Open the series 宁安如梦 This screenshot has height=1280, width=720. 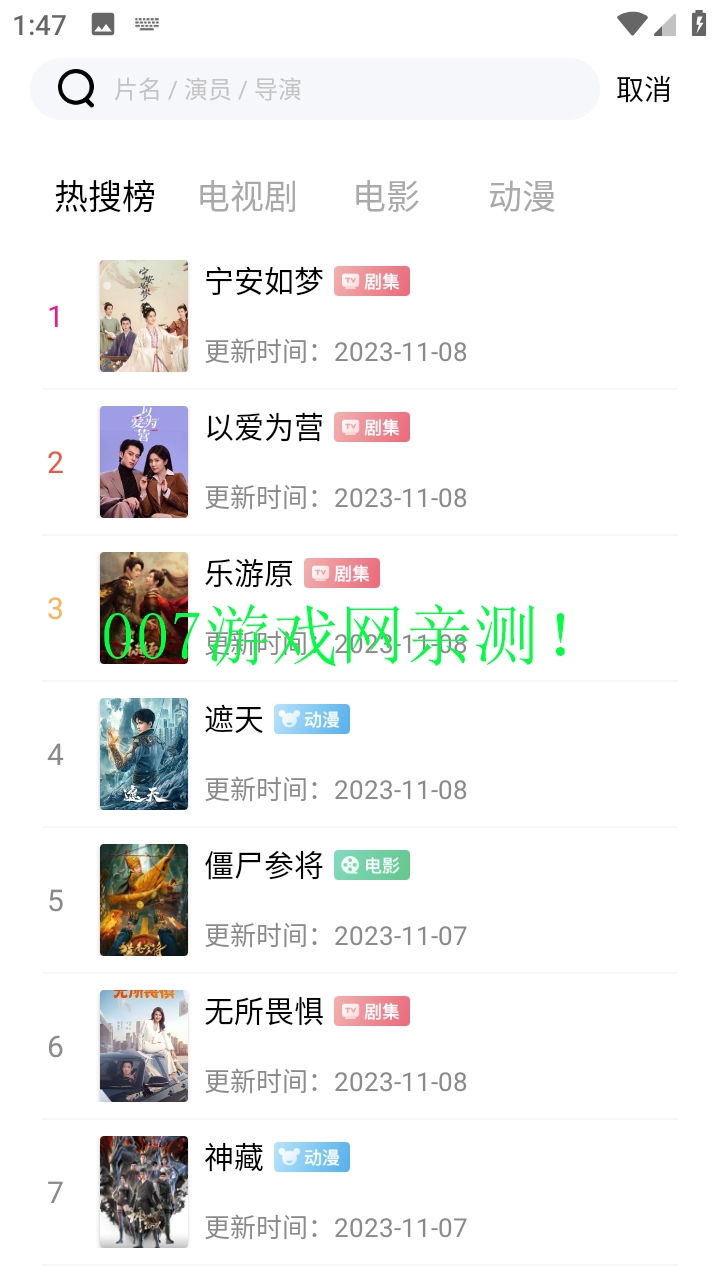click(x=264, y=282)
